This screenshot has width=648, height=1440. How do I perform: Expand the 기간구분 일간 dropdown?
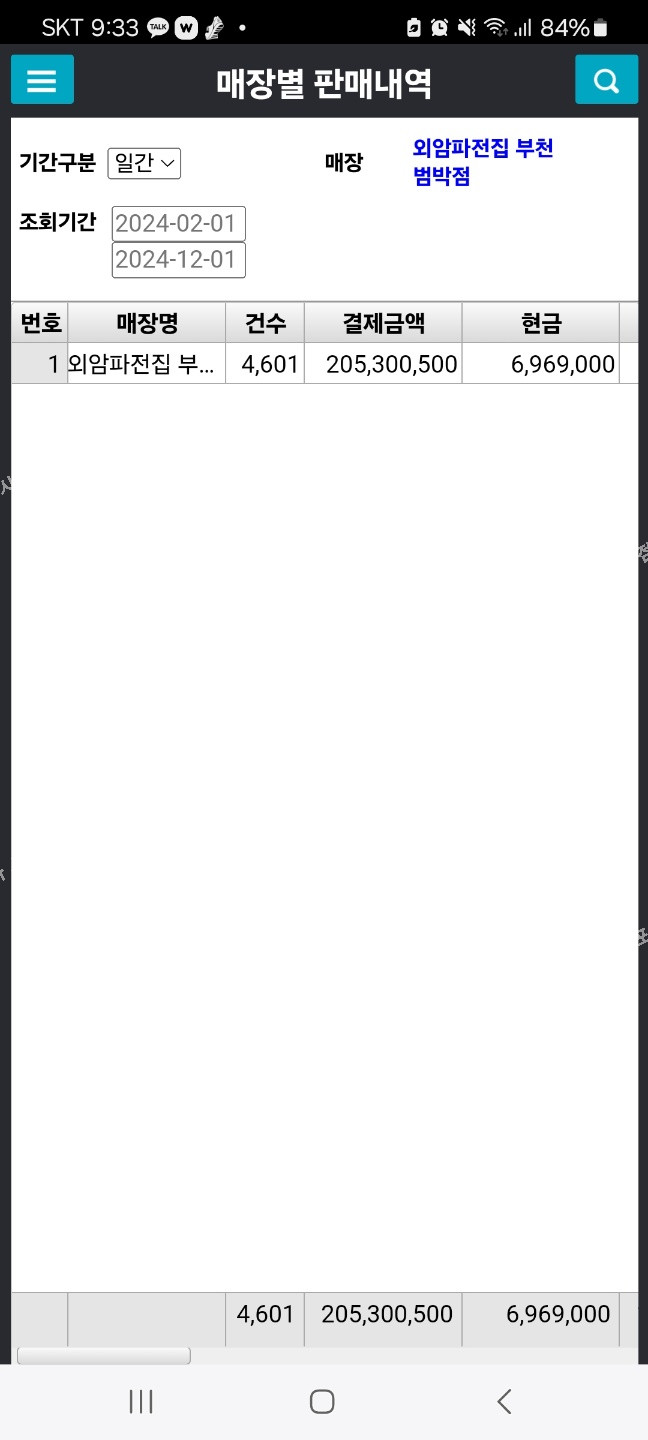[144, 163]
